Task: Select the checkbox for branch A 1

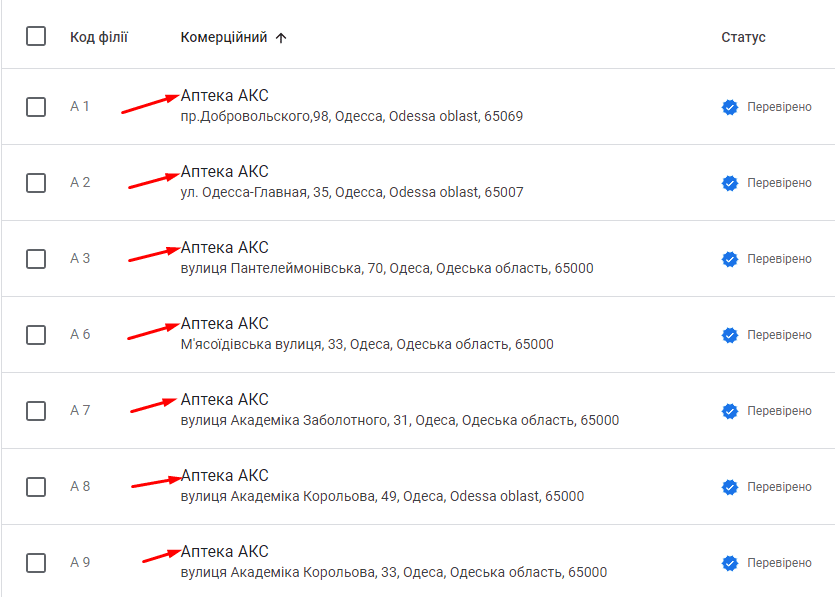Action: coord(36,106)
